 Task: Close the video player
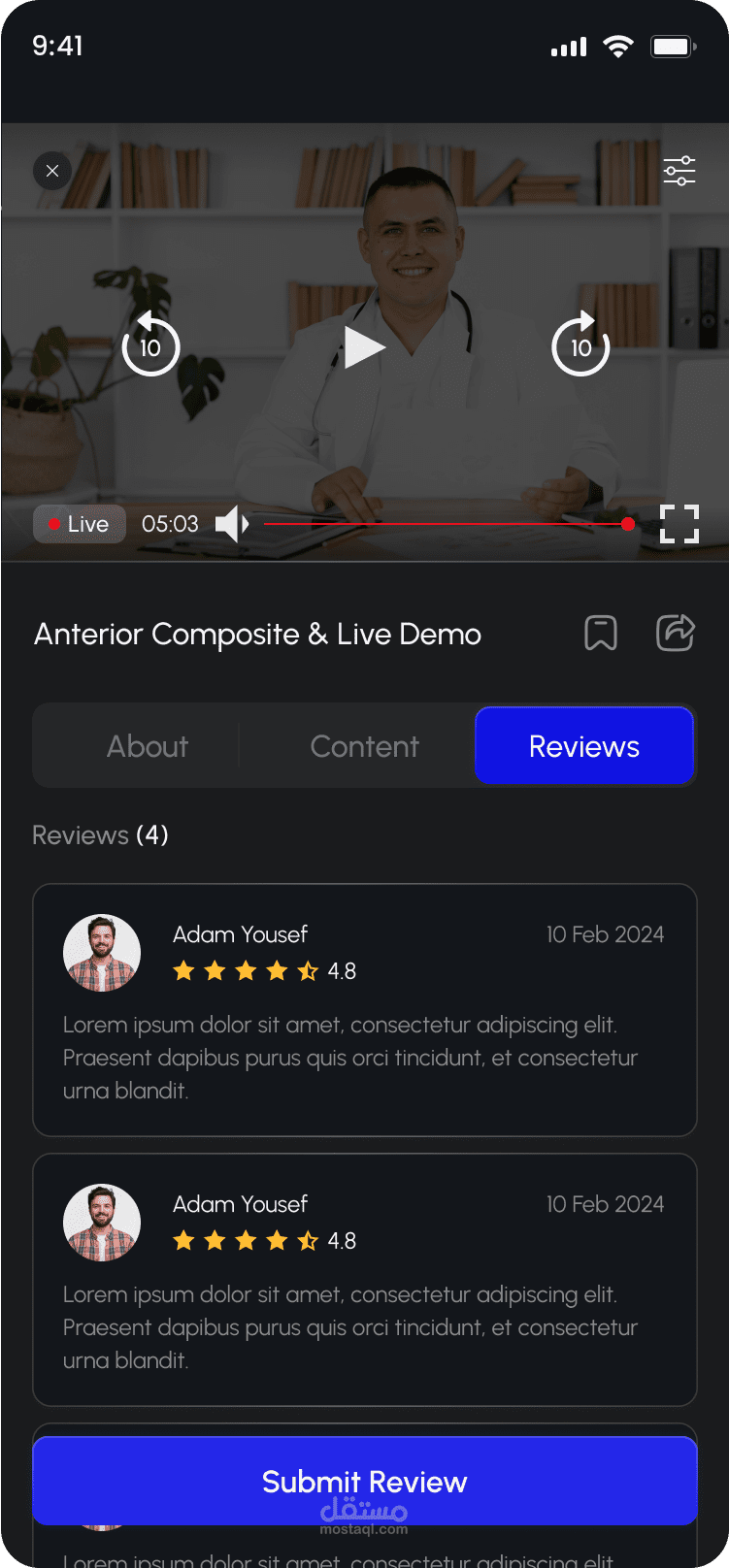click(52, 171)
